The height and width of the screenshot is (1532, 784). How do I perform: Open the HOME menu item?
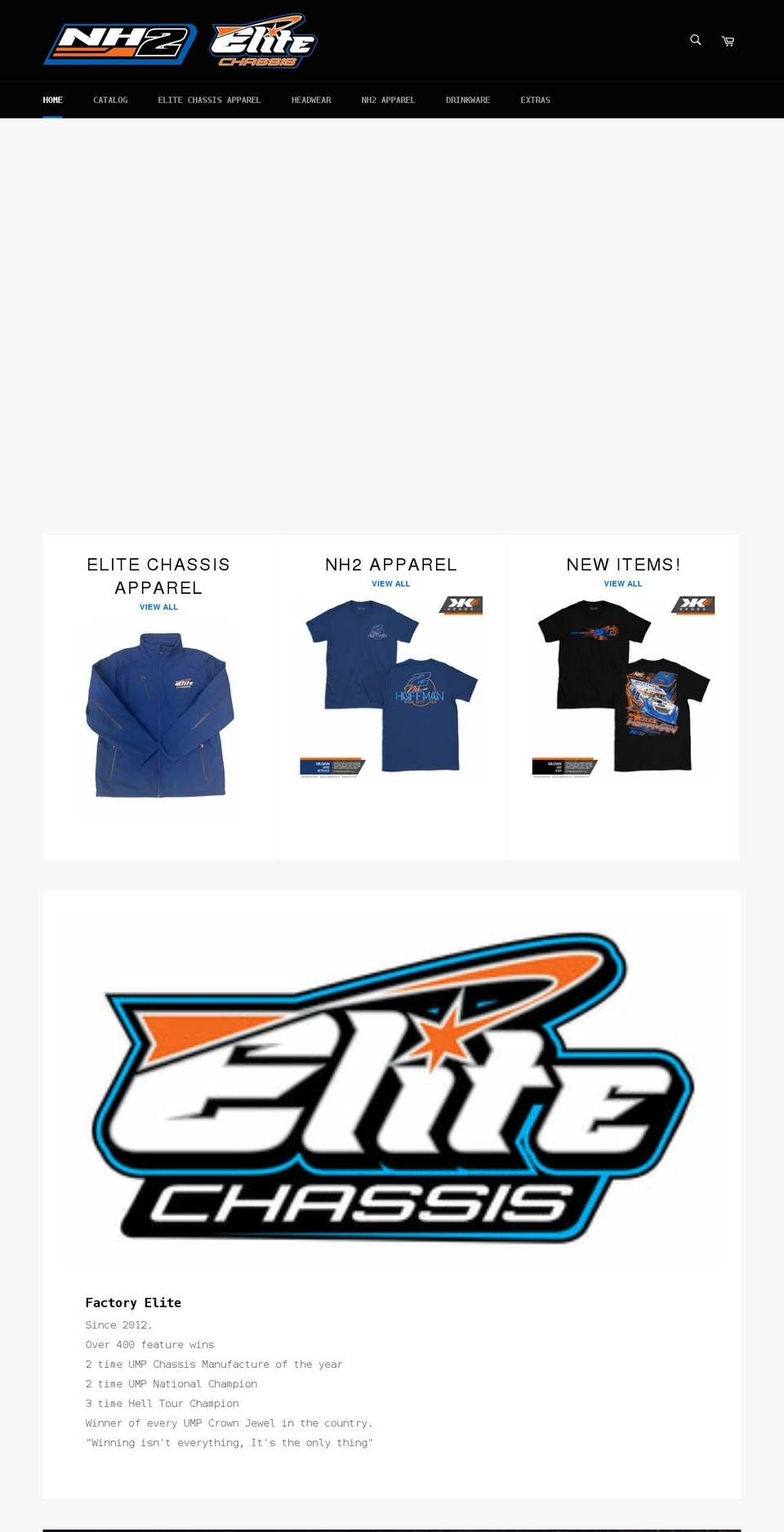(52, 100)
